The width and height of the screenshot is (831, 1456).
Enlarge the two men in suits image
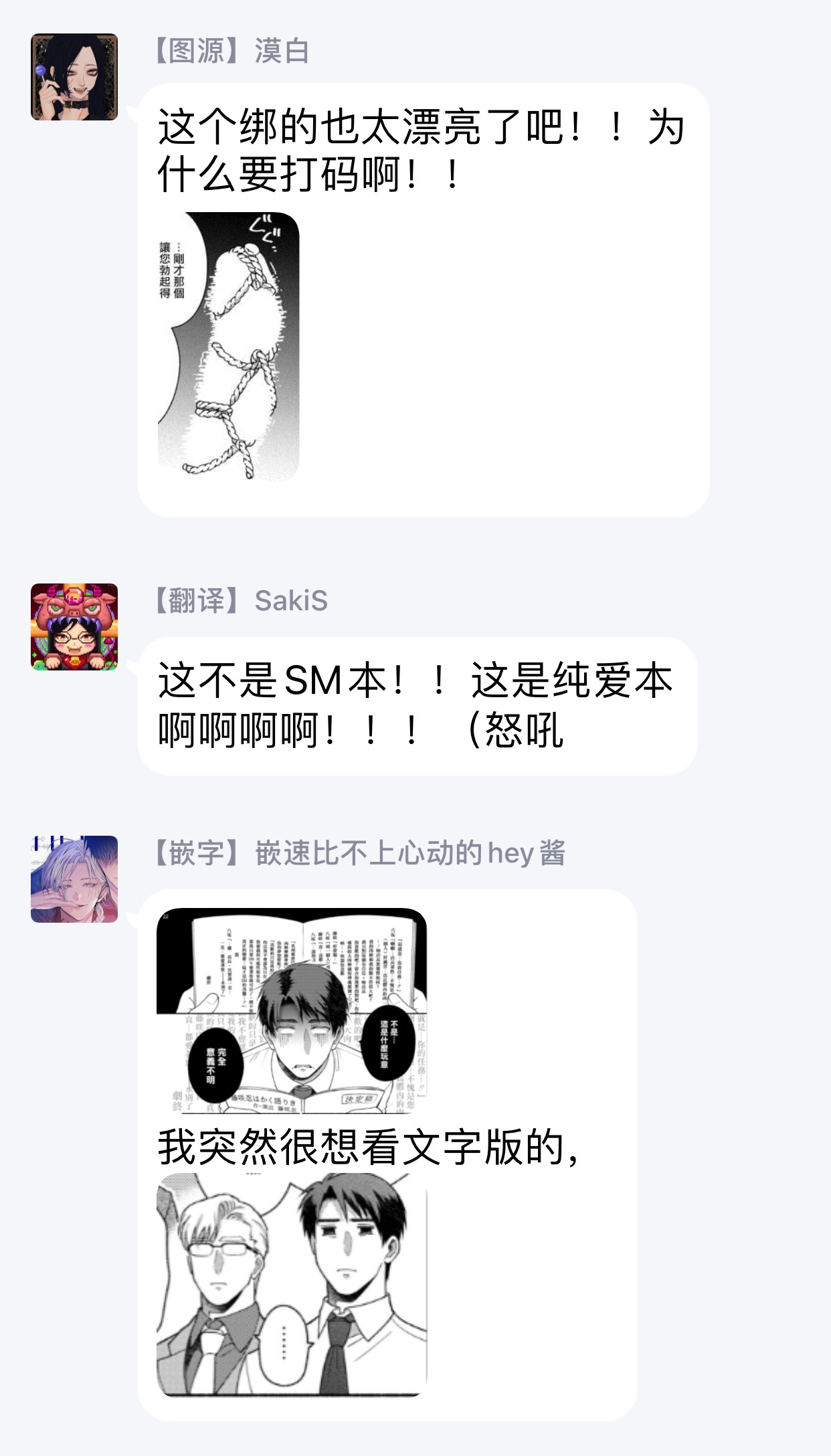click(292, 1283)
